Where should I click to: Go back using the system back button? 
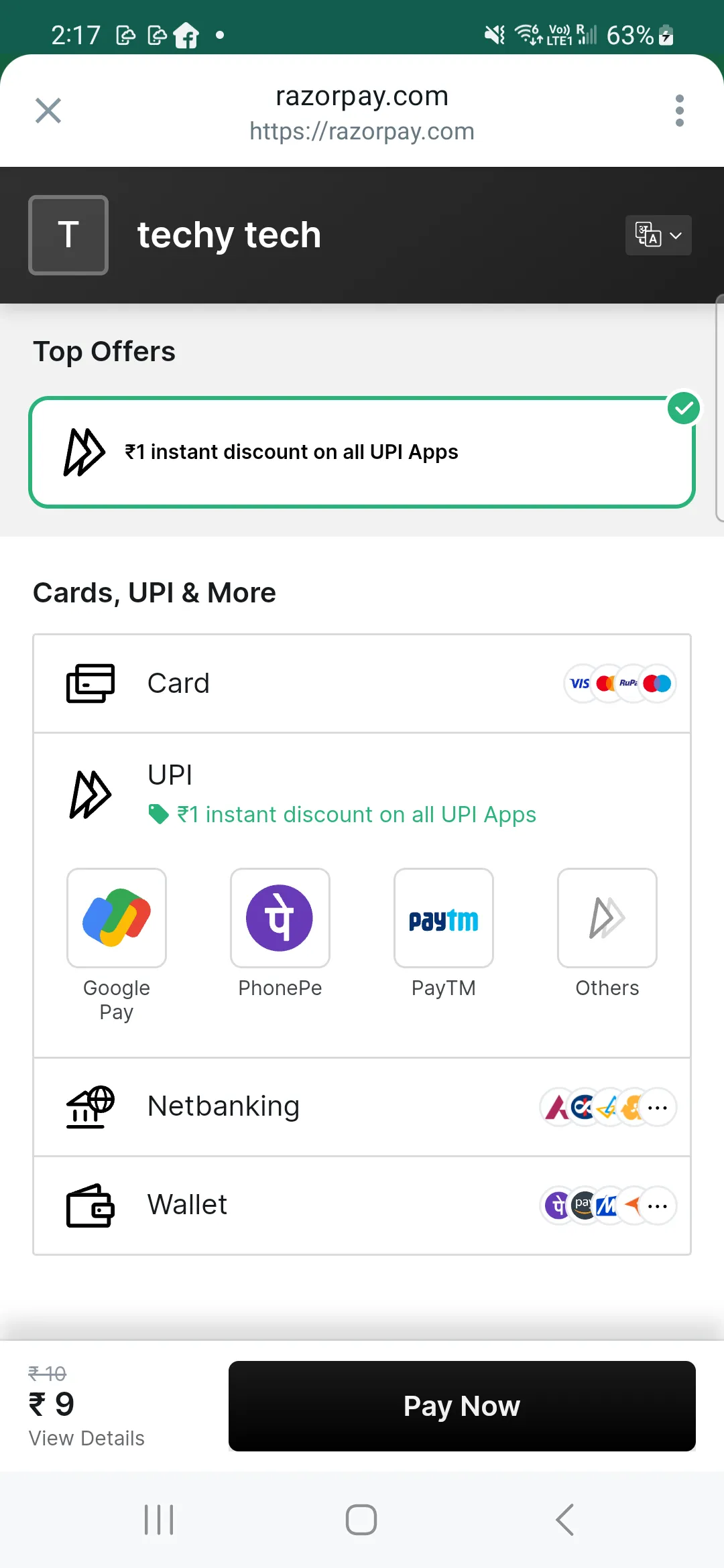(x=564, y=1519)
